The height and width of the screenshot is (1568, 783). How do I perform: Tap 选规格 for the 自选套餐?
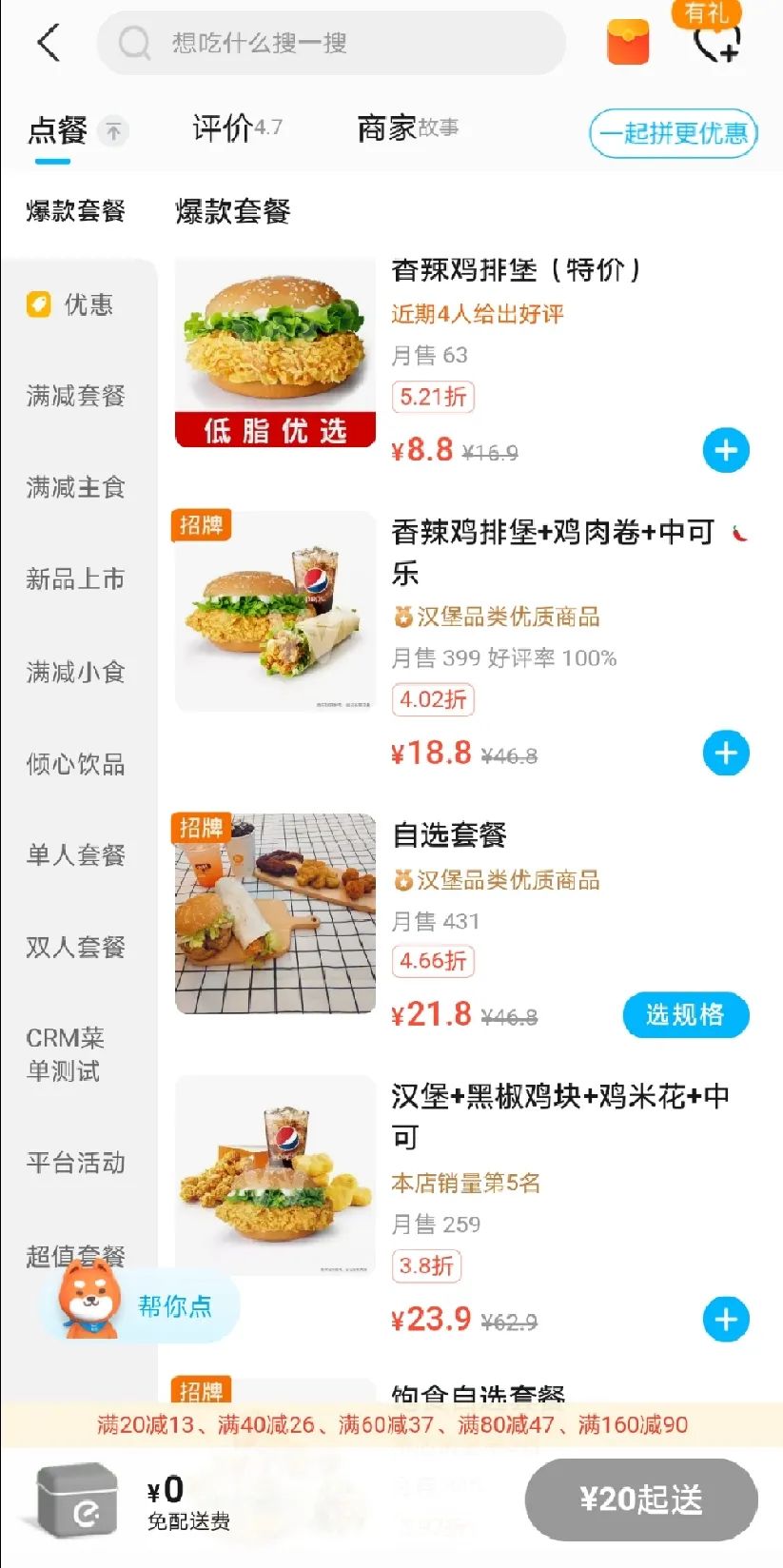tap(685, 1015)
